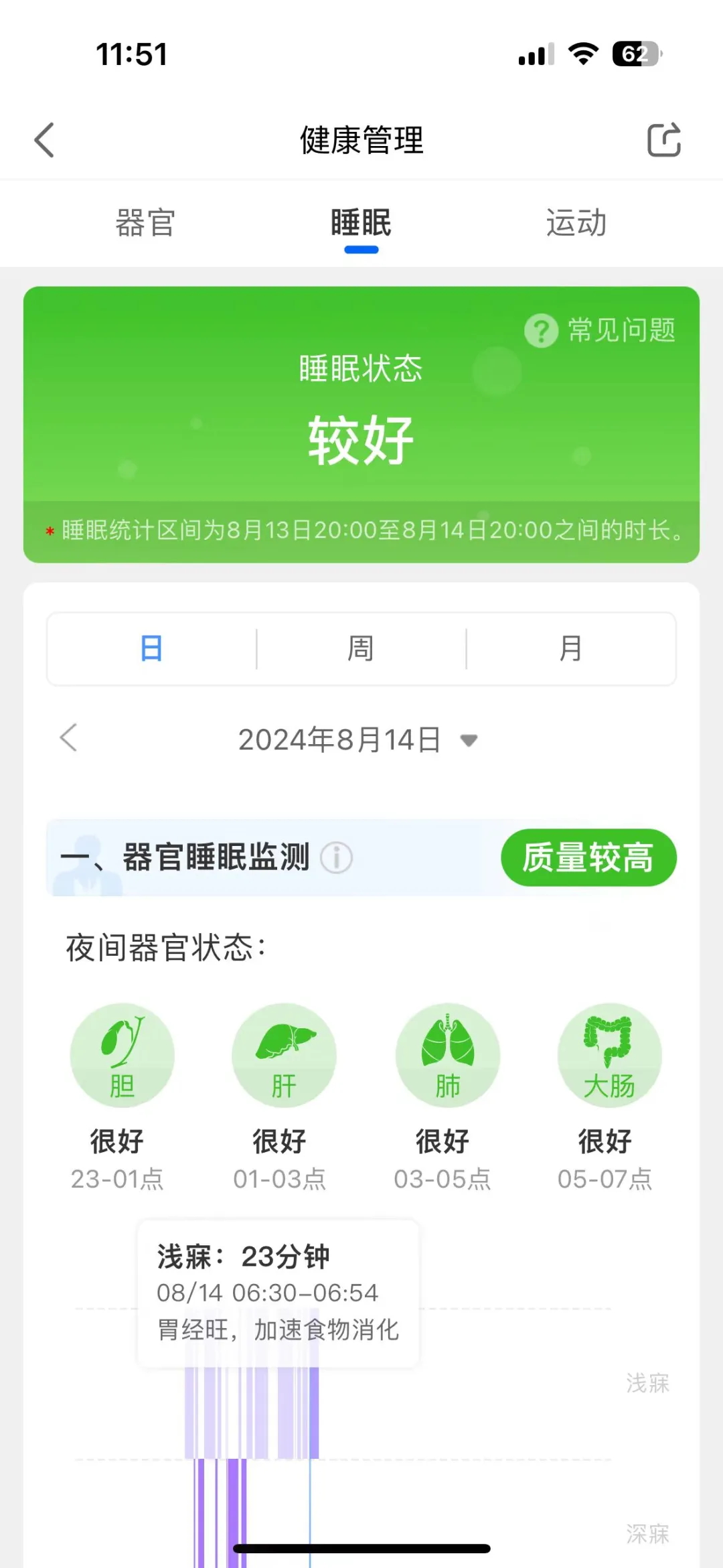This screenshot has height=1568, width=723.
Task: Go to the previous day
Action: pyautogui.click(x=69, y=738)
